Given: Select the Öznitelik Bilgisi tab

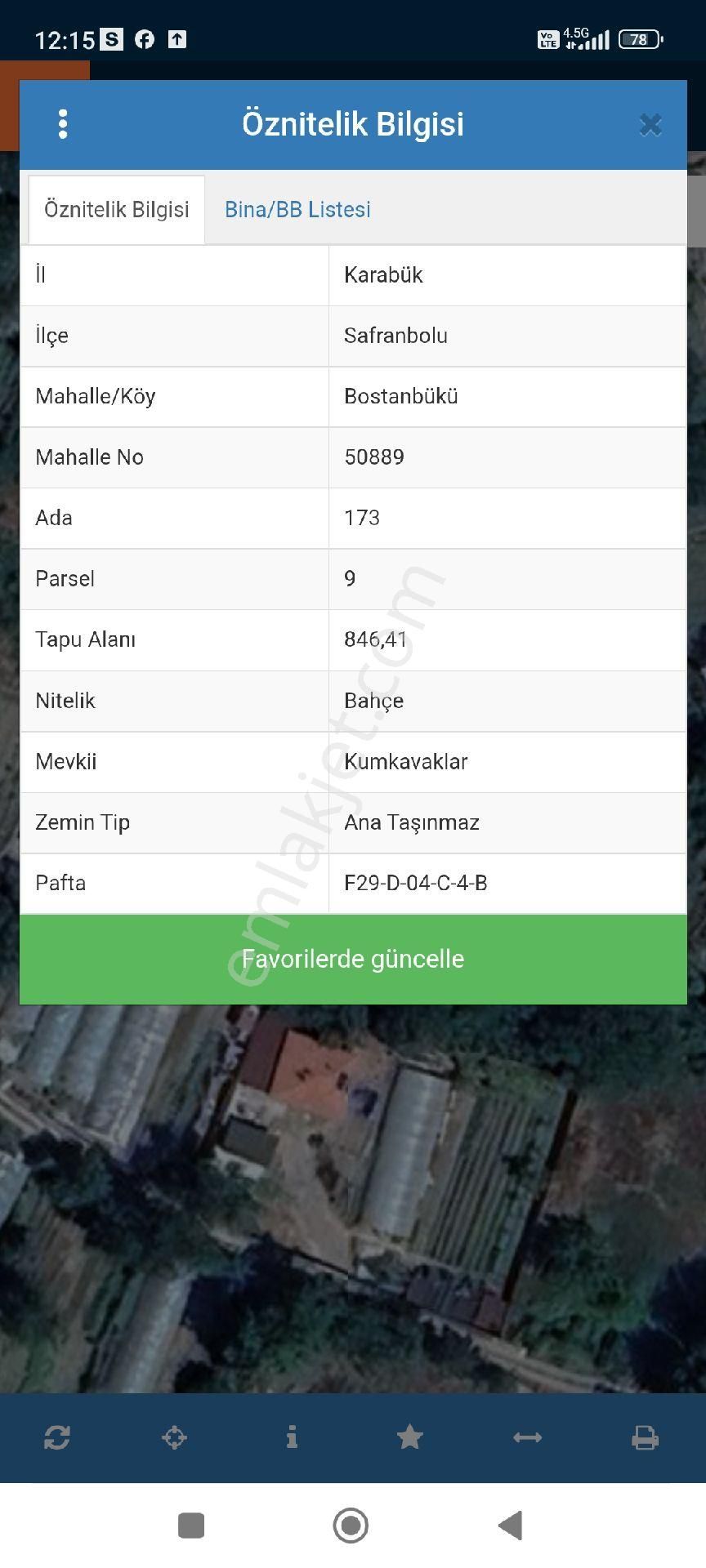Looking at the screenshot, I should coord(116,210).
